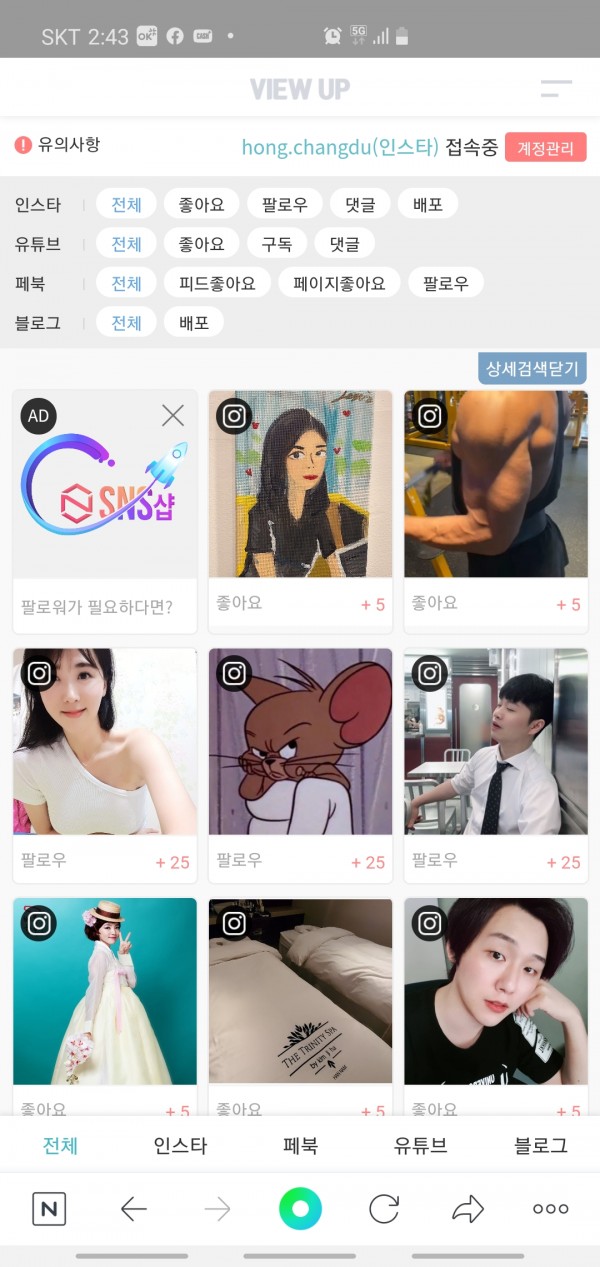Choose the blog 배포 filter chip
Viewport: 600px width, 1267px height.
193,322
